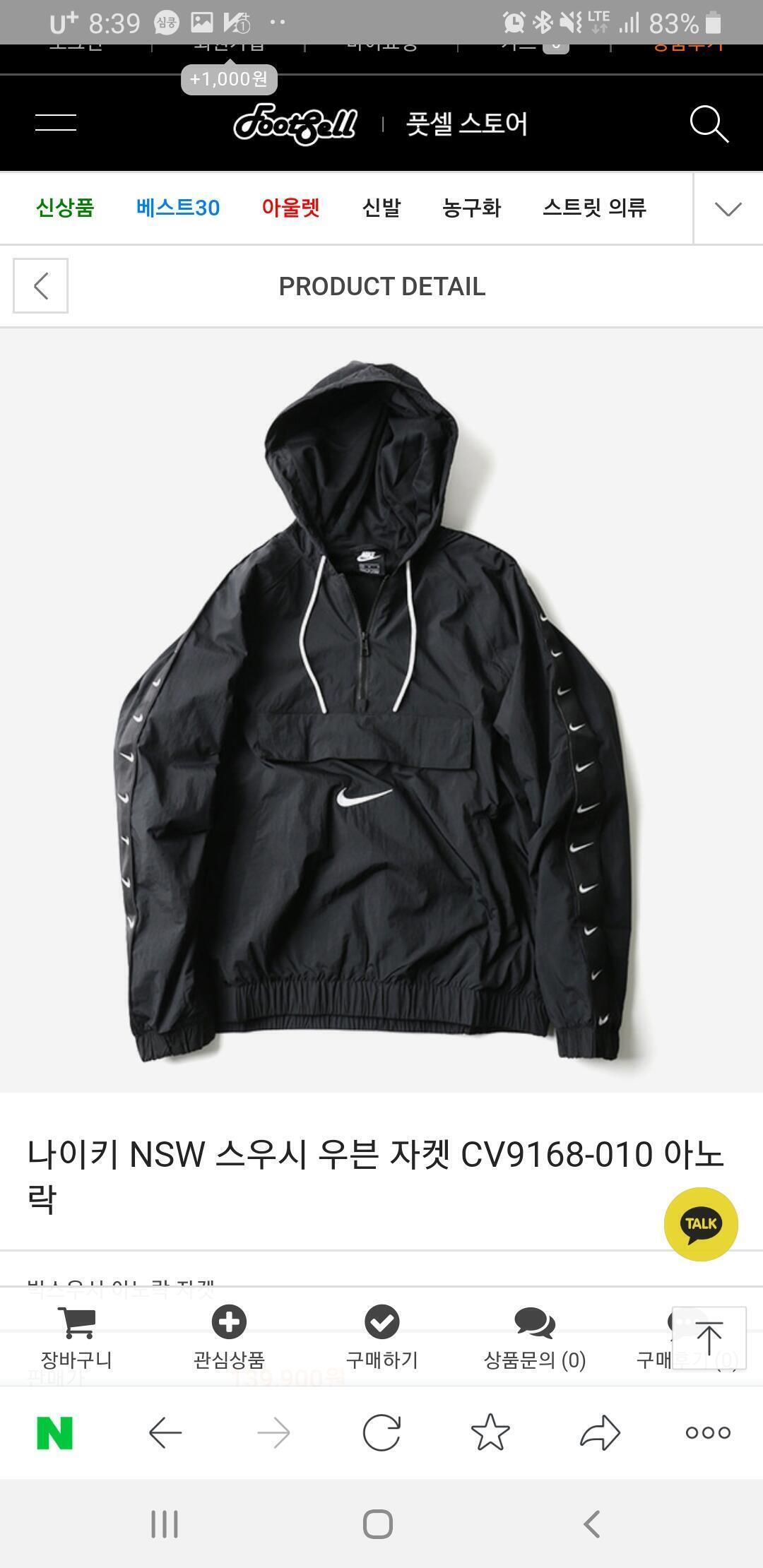Go back from Product Detail page
The image size is (763, 1568).
pyautogui.click(x=40, y=286)
